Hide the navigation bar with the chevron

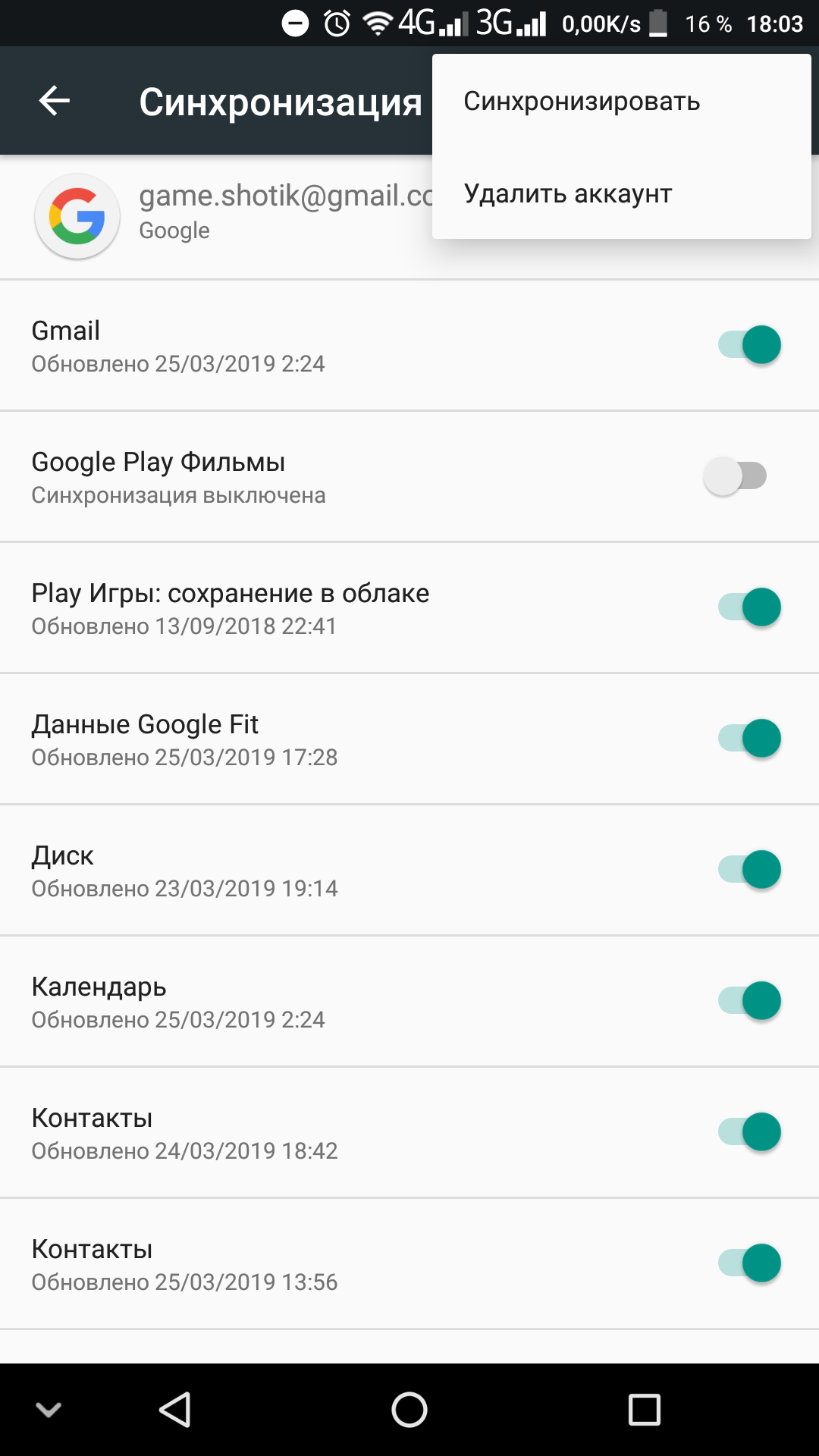pos(49,1410)
